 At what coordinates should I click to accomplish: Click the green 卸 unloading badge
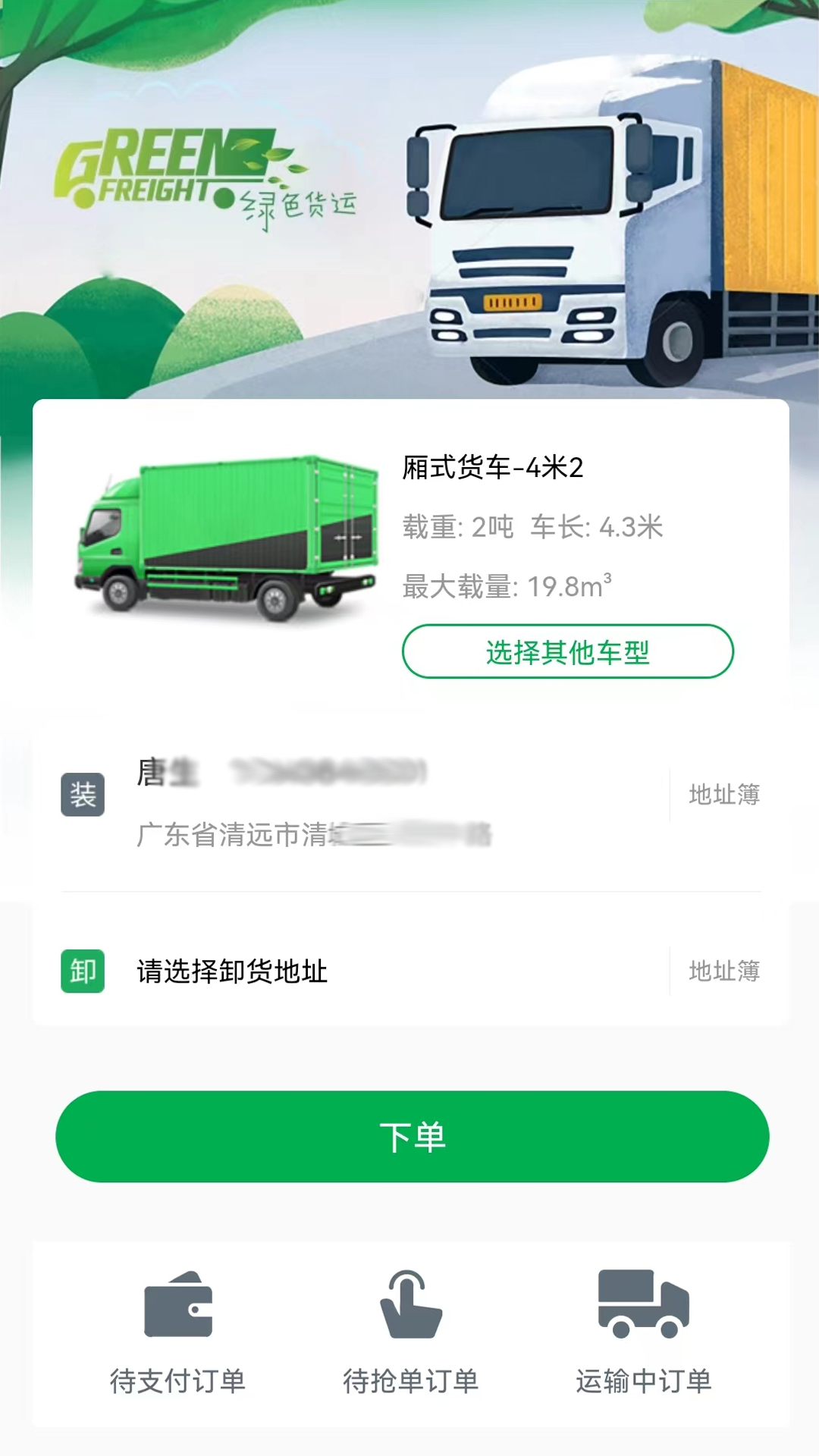(x=83, y=969)
